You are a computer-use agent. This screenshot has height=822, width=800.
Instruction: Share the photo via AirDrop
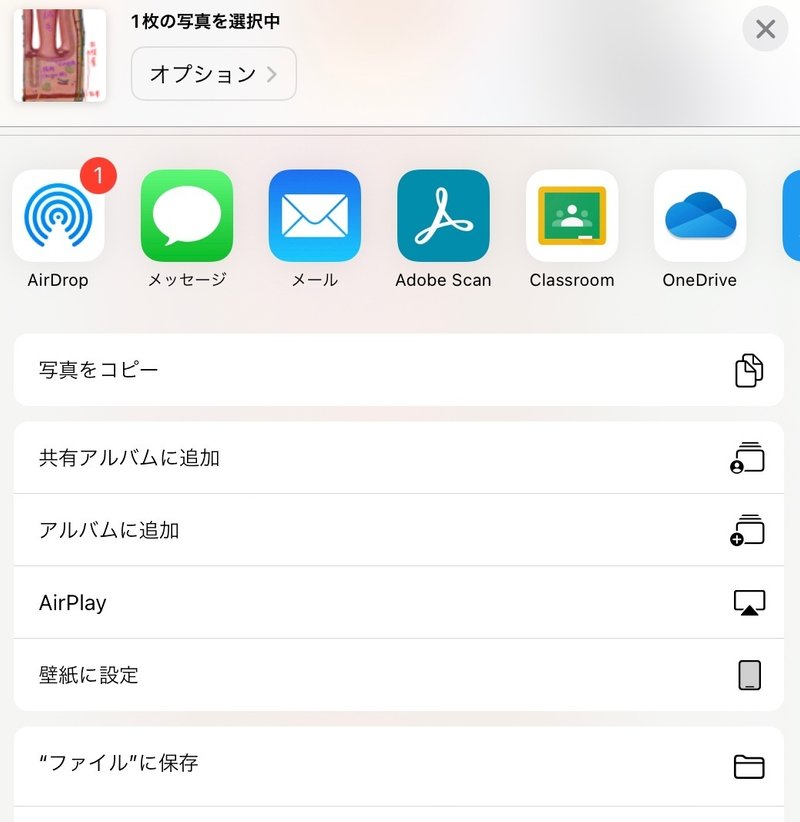(x=58, y=216)
